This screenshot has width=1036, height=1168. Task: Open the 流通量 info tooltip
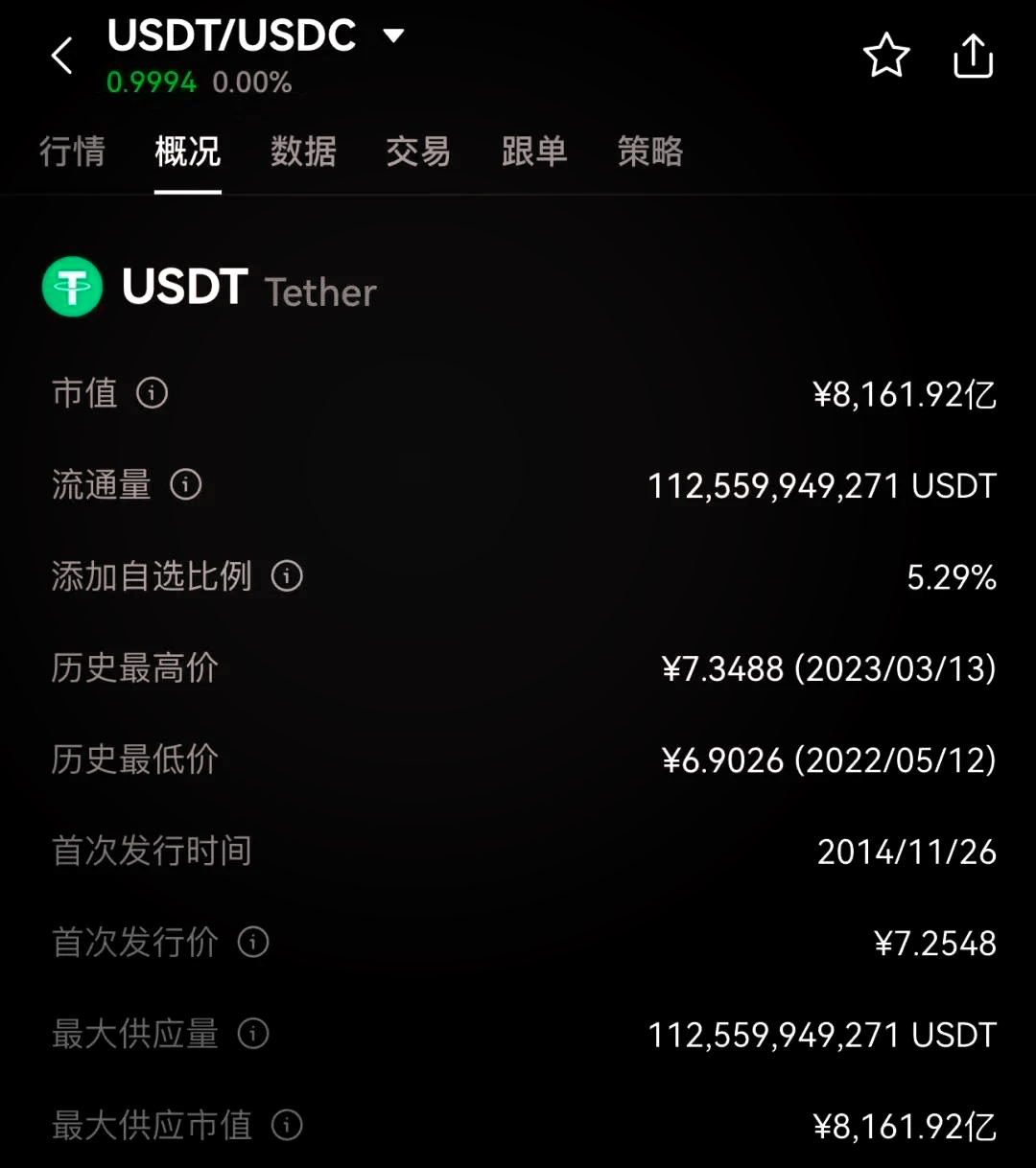point(186,485)
